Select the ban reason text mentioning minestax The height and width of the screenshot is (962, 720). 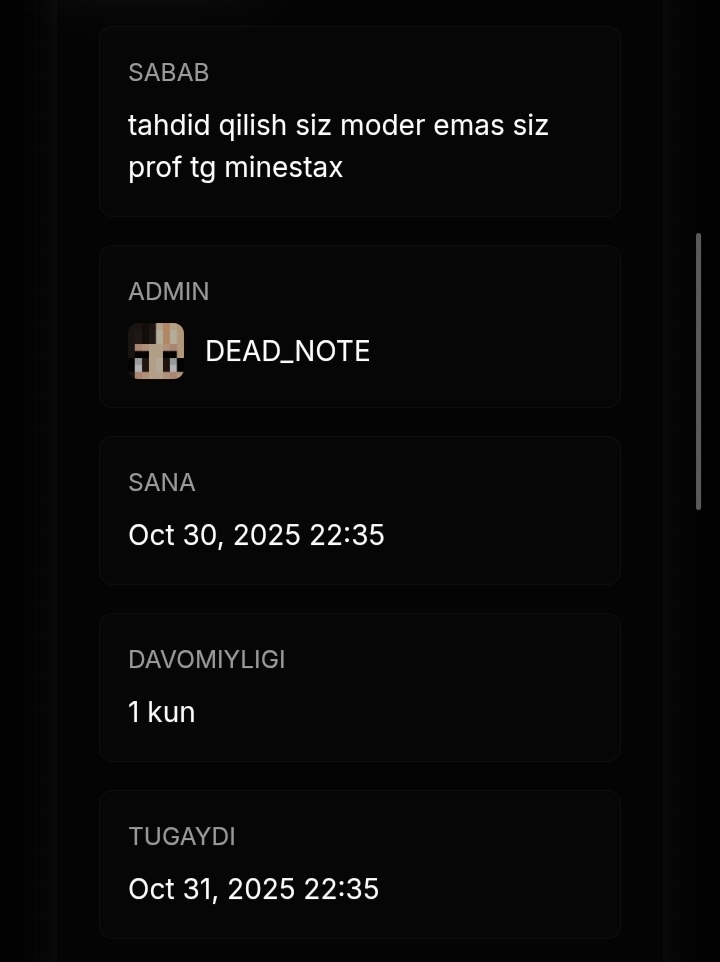tap(338, 145)
